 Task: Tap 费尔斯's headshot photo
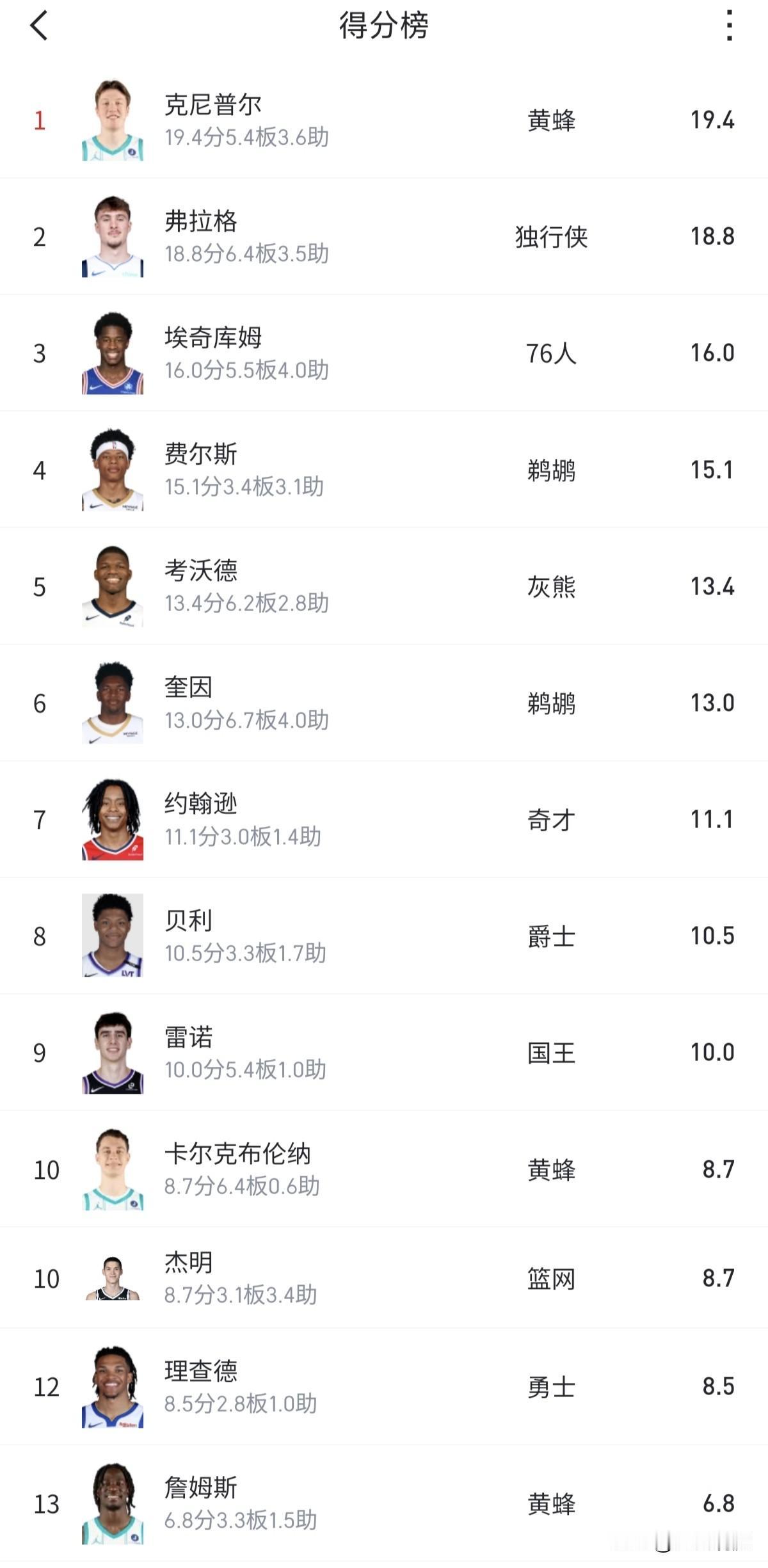(x=114, y=469)
